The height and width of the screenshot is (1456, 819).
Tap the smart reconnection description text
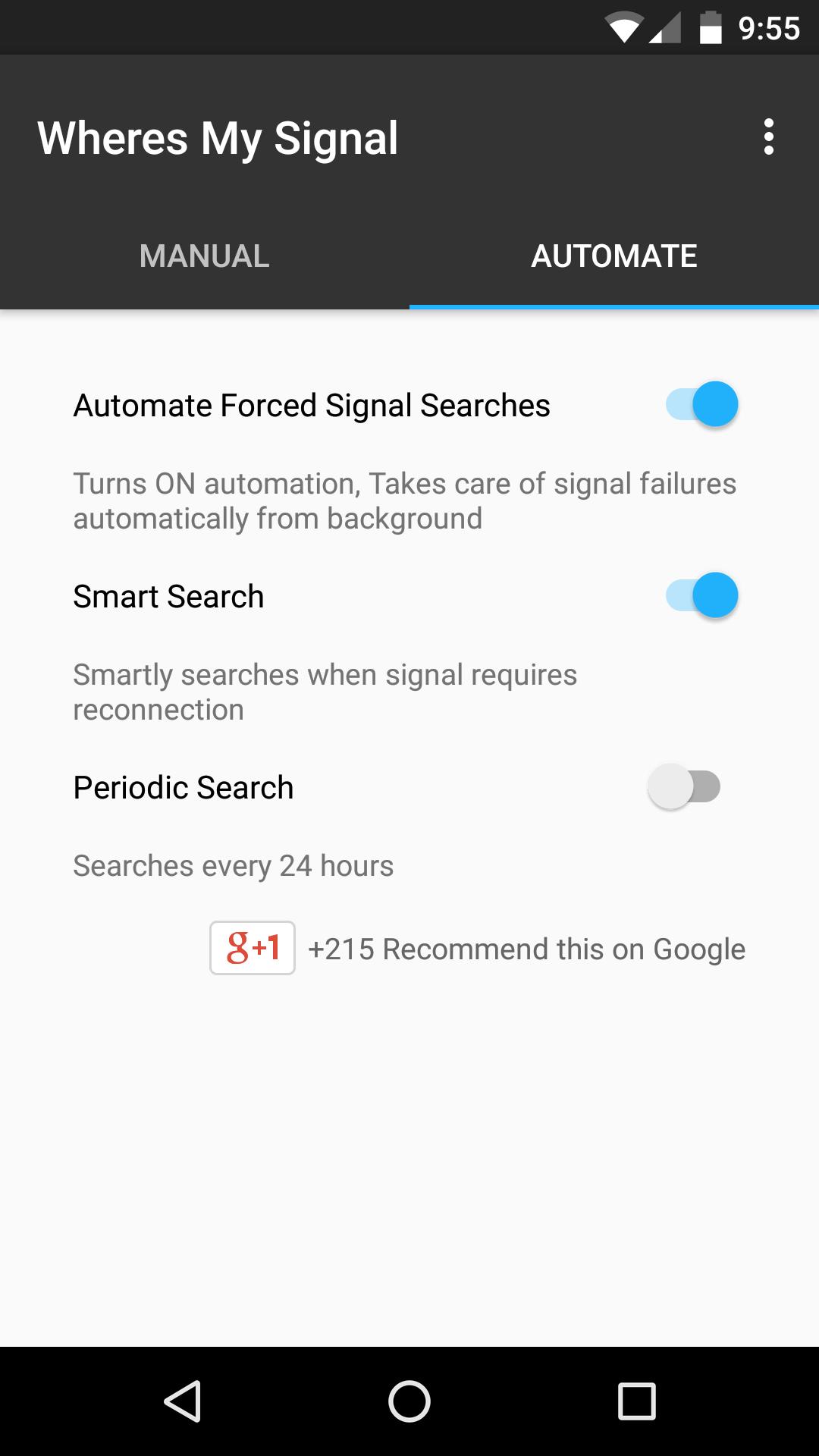325,690
